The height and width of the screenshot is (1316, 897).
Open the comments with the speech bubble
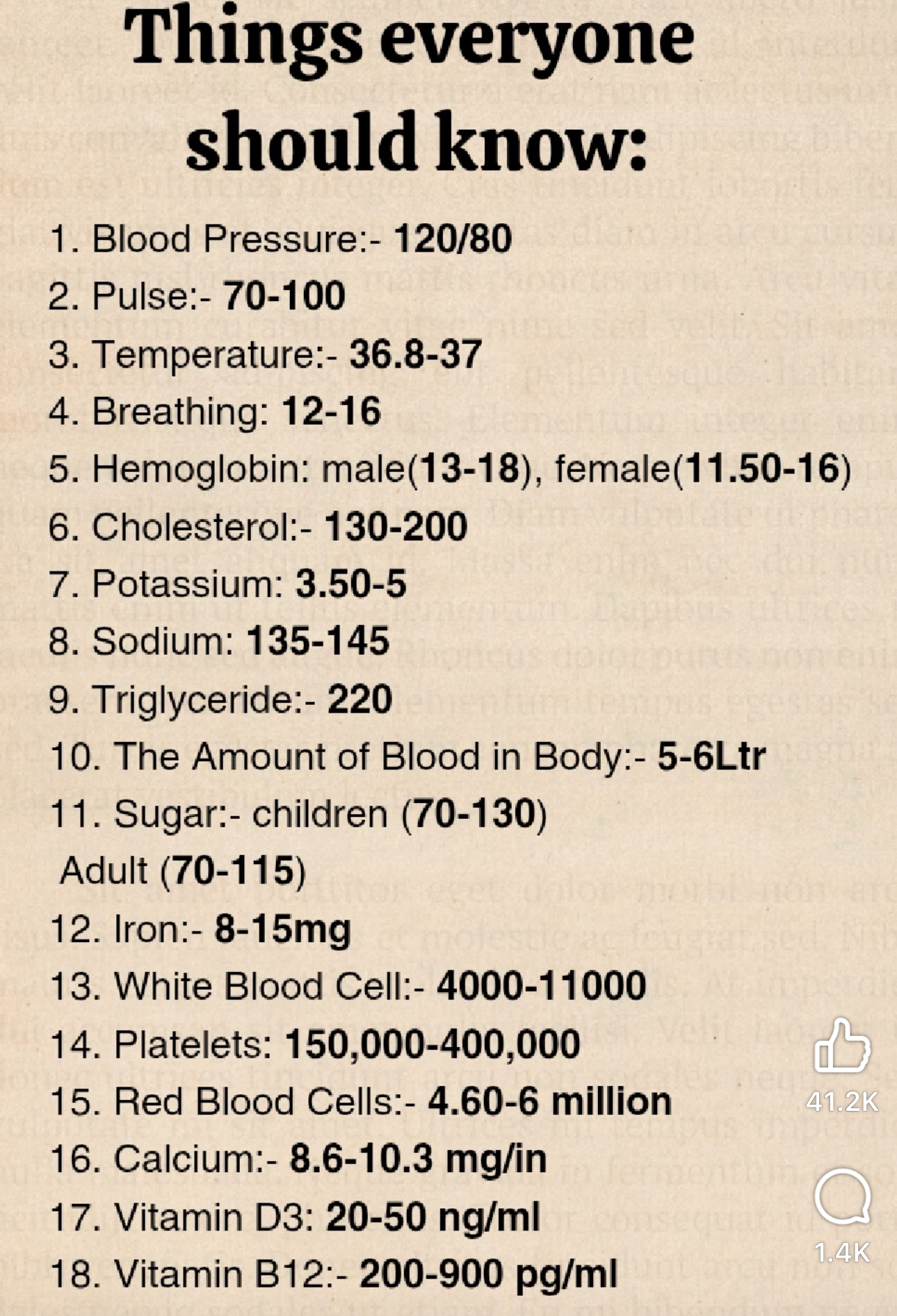tap(842, 1197)
